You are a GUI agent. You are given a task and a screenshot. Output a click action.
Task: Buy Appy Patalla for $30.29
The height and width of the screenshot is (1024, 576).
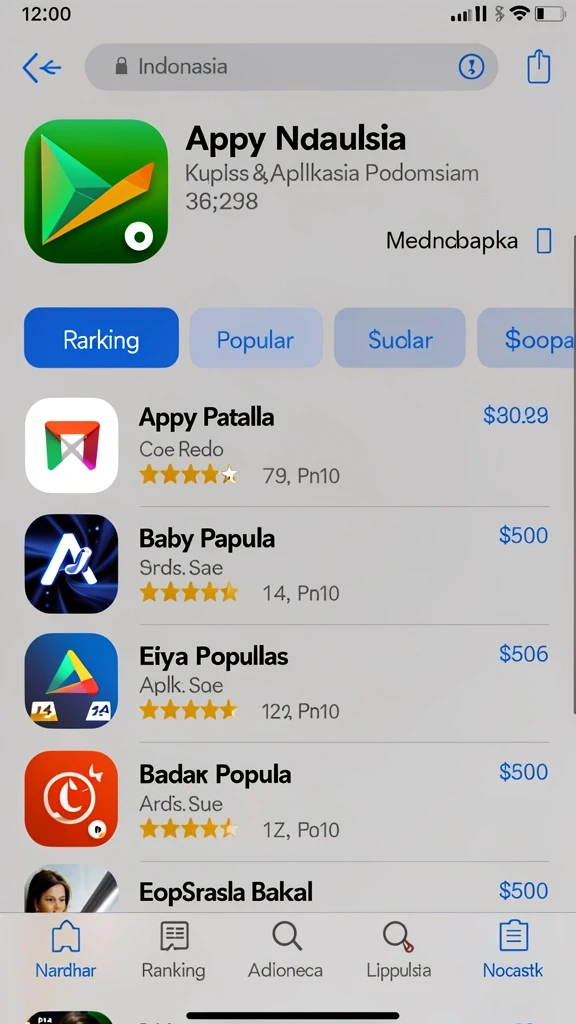pyautogui.click(x=516, y=415)
